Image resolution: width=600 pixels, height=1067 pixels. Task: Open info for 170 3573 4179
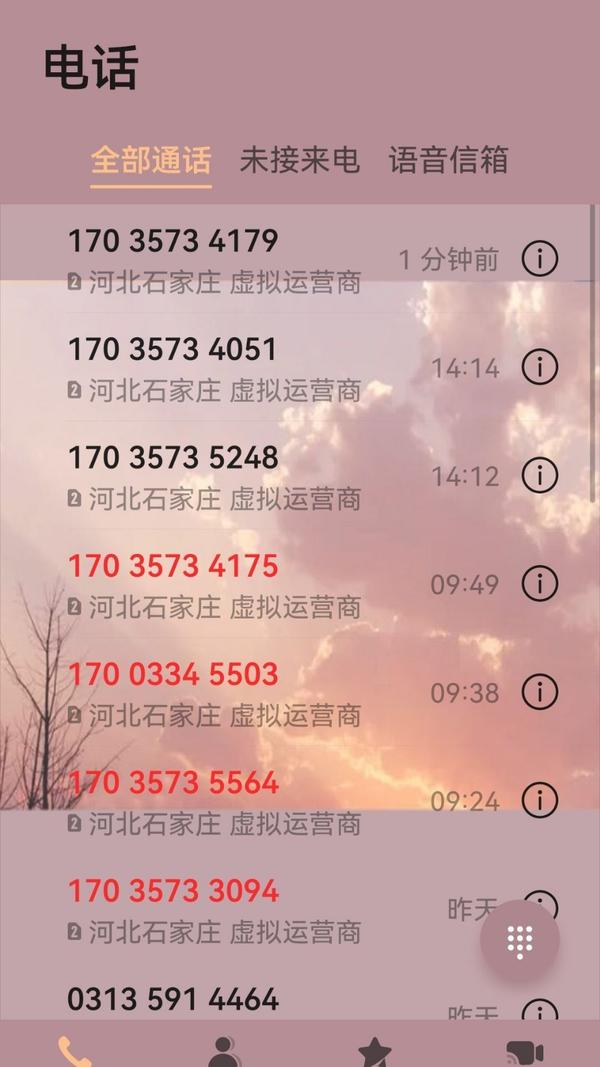(x=539, y=259)
